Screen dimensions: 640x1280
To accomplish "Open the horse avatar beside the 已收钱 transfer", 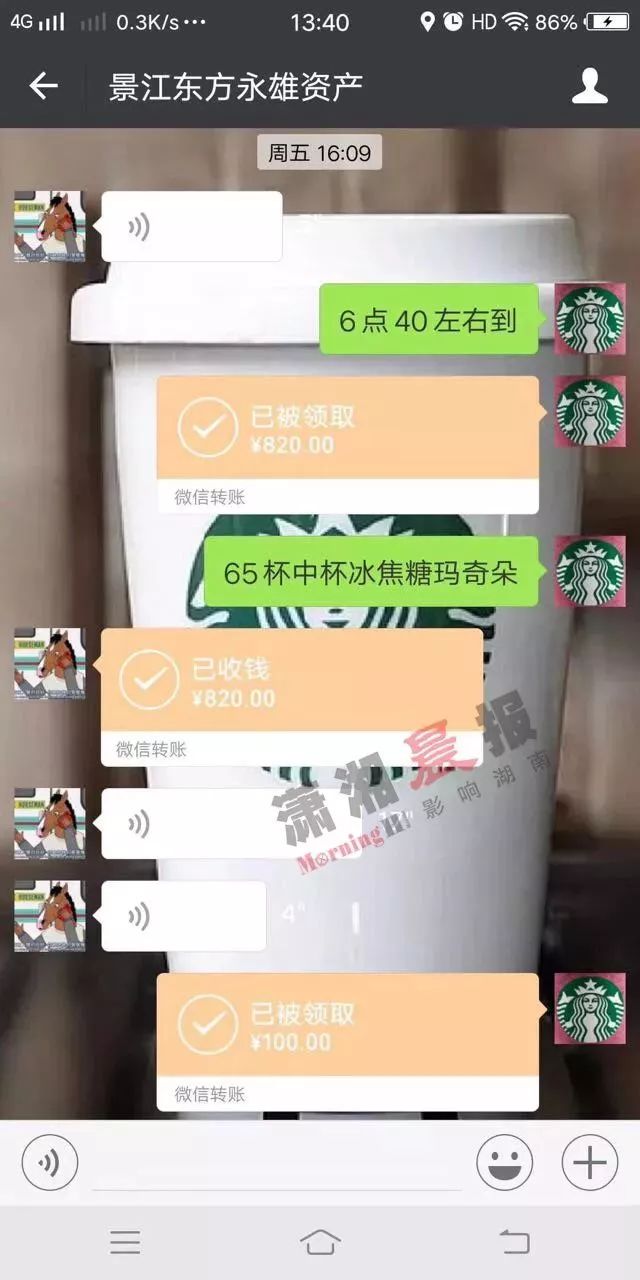I will 49,664.
